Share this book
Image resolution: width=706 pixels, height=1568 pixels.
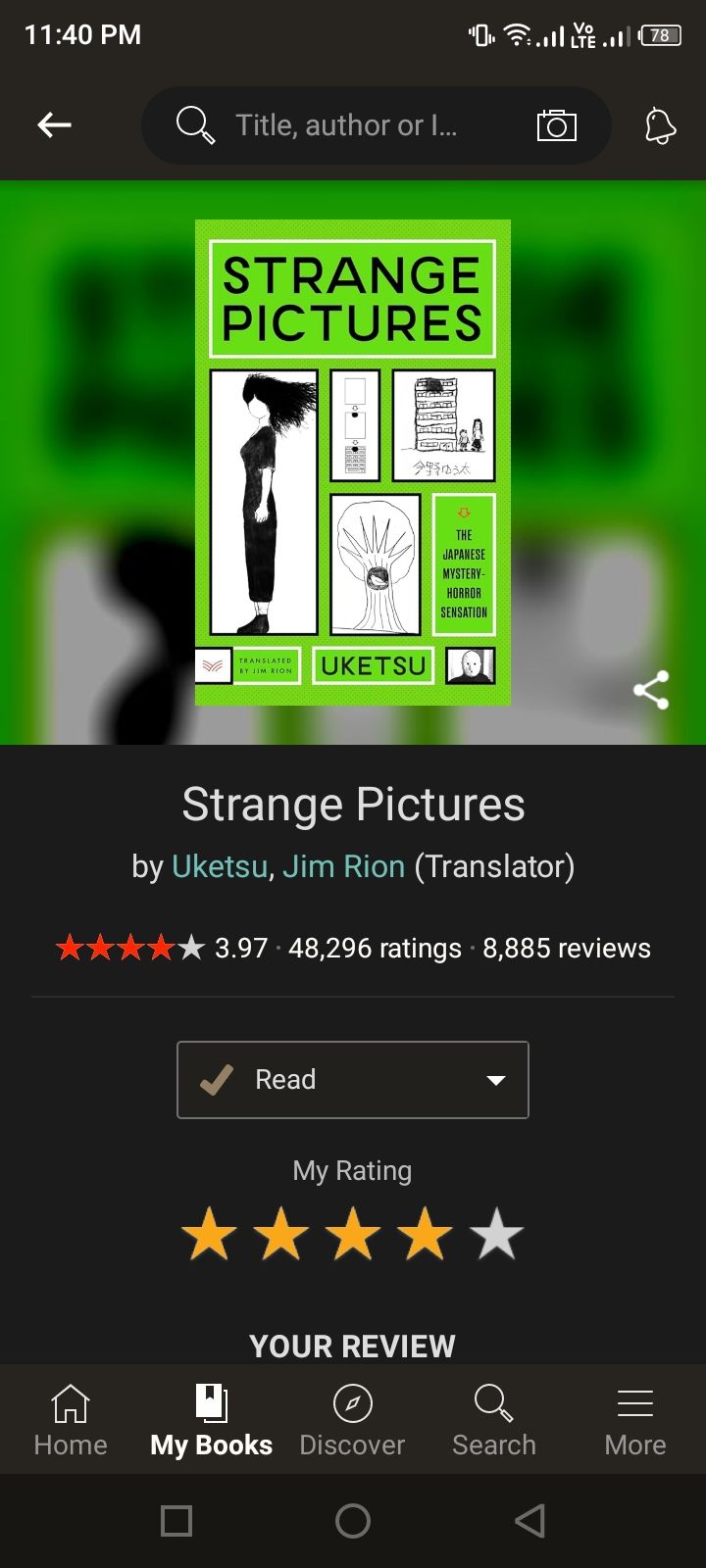click(651, 690)
